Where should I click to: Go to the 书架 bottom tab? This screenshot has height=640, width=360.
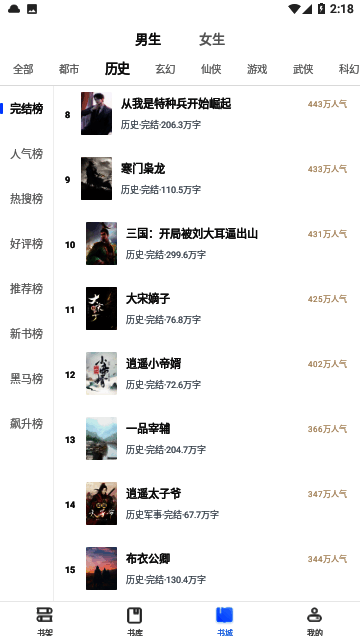(45, 621)
